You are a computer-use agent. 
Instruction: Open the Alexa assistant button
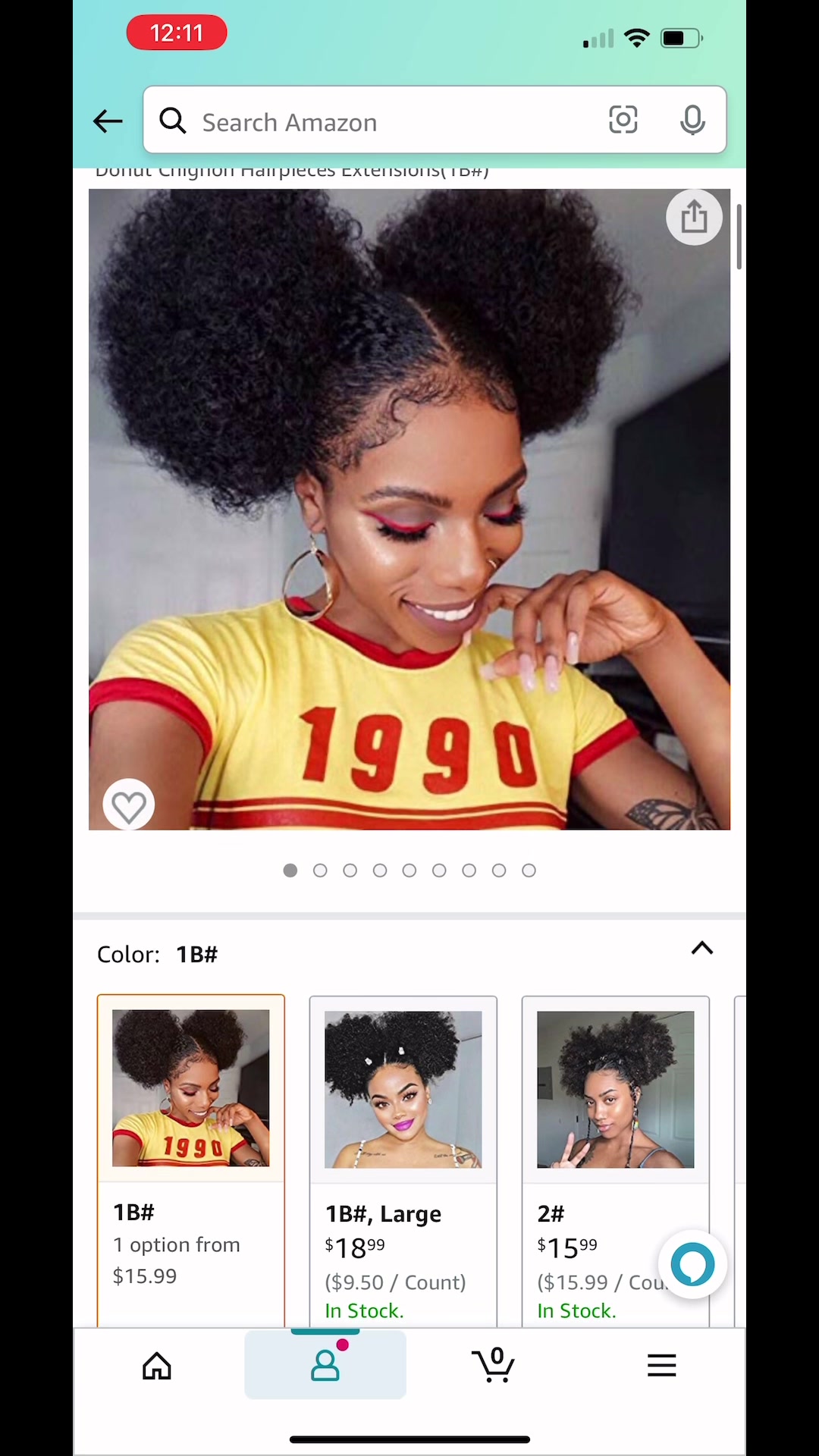click(x=693, y=1264)
